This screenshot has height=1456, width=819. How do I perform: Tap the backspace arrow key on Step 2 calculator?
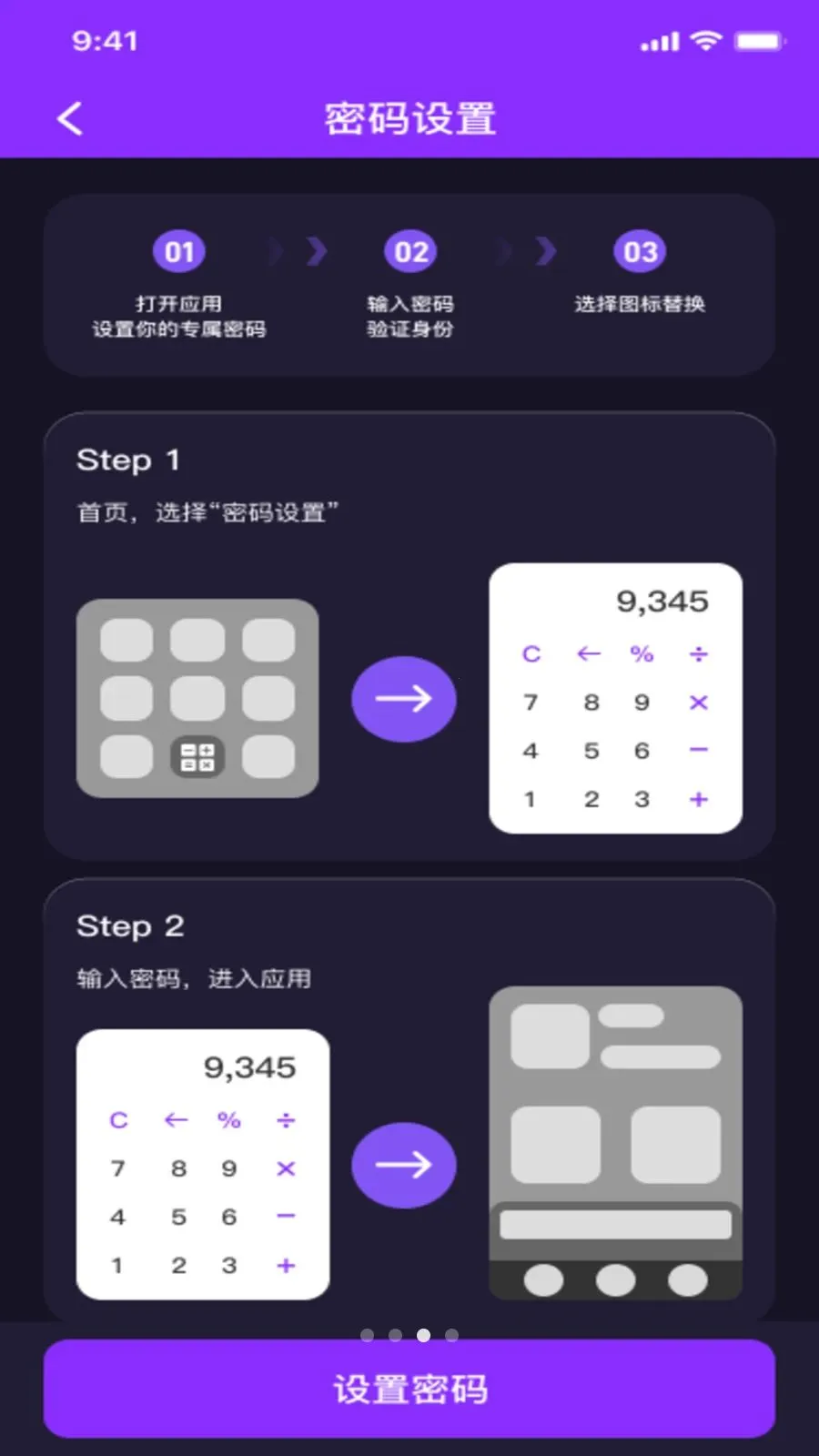pyautogui.click(x=177, y=1121)
